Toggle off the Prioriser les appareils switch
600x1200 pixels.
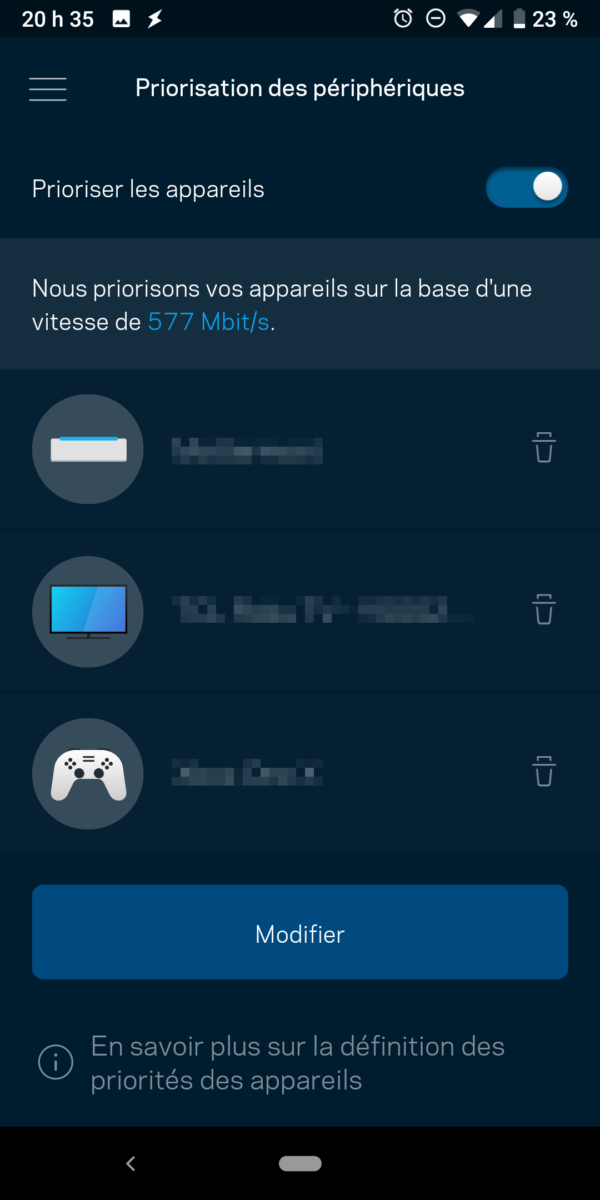pyautogui.click(x=527, y=188)
